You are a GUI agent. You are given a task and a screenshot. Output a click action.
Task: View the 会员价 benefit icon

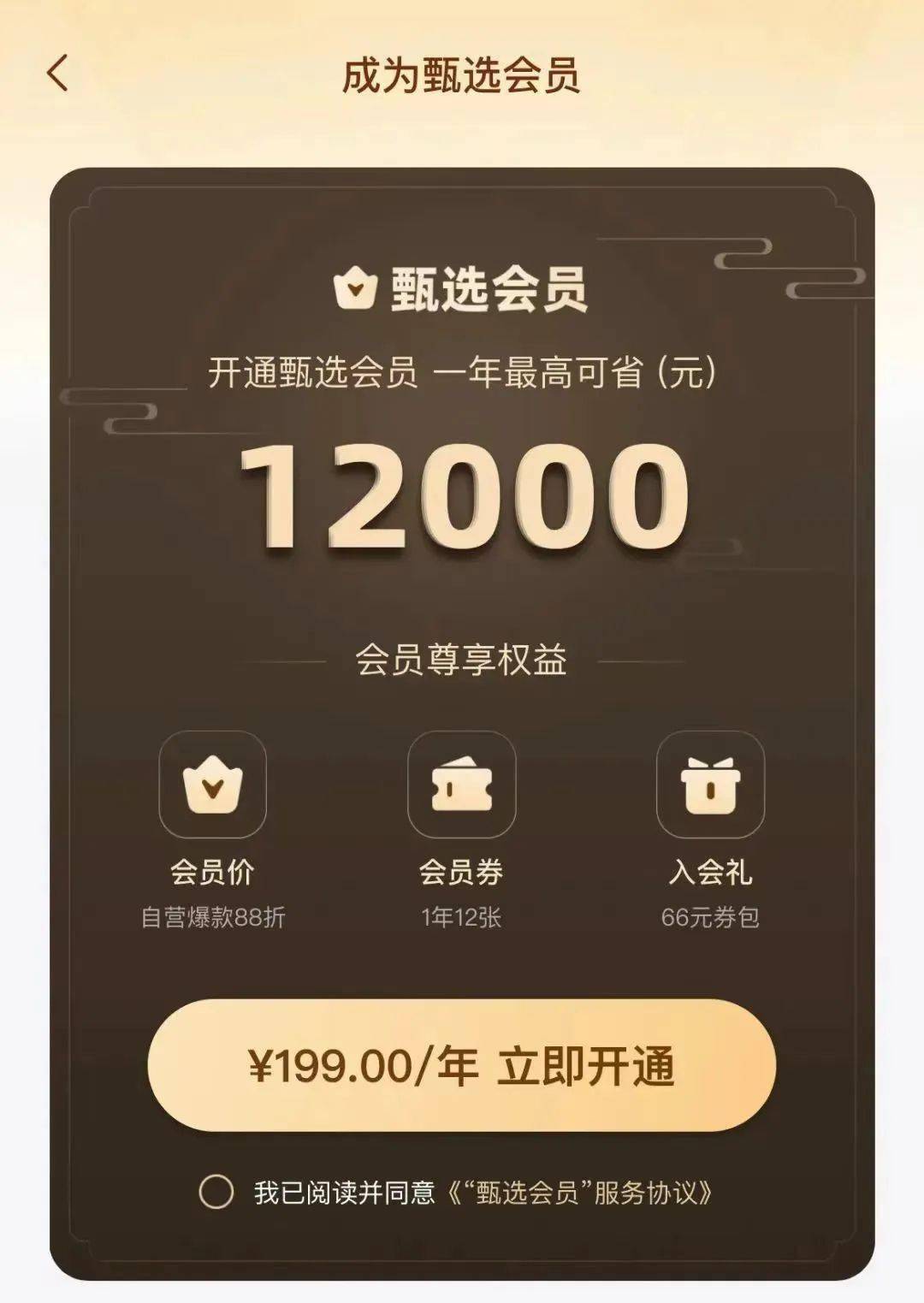point(212,785)
